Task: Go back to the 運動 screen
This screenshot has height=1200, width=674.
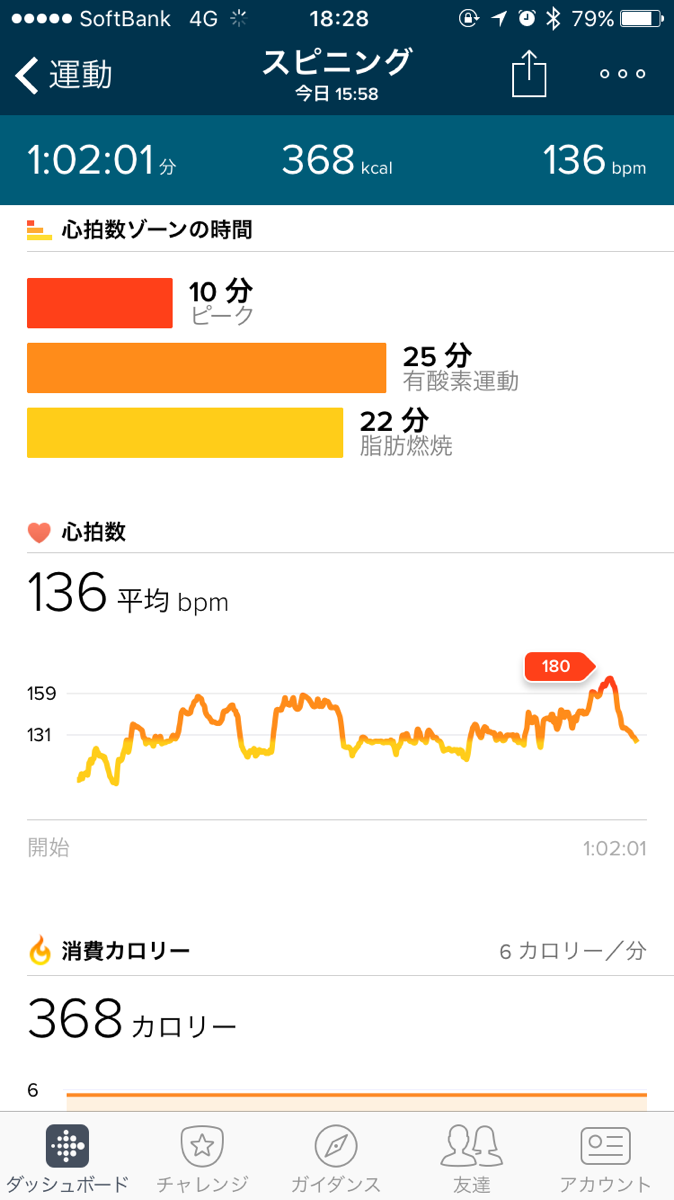Action: 64,75
